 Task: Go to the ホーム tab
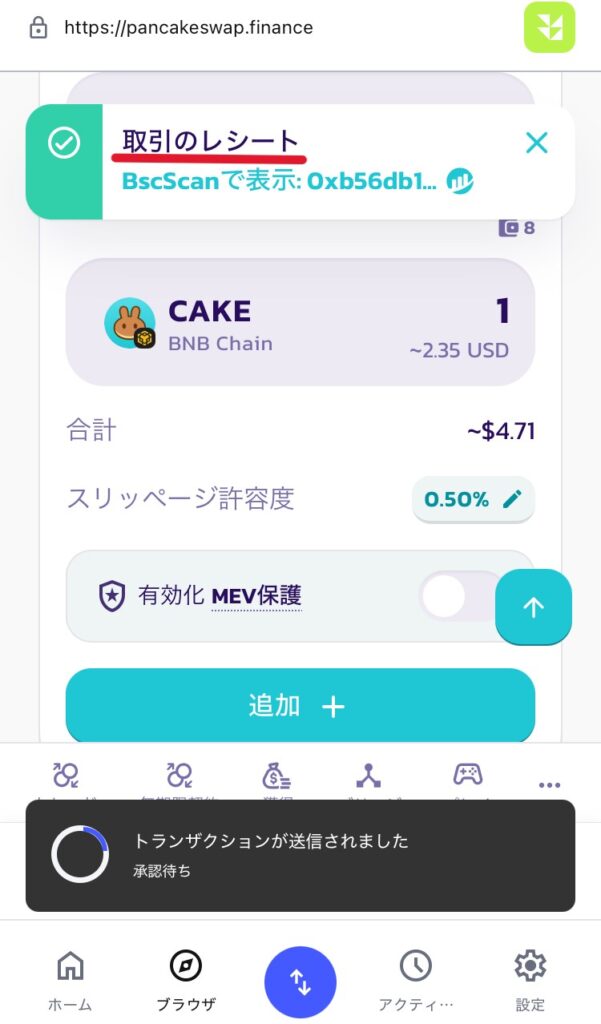tap(70, 980)
